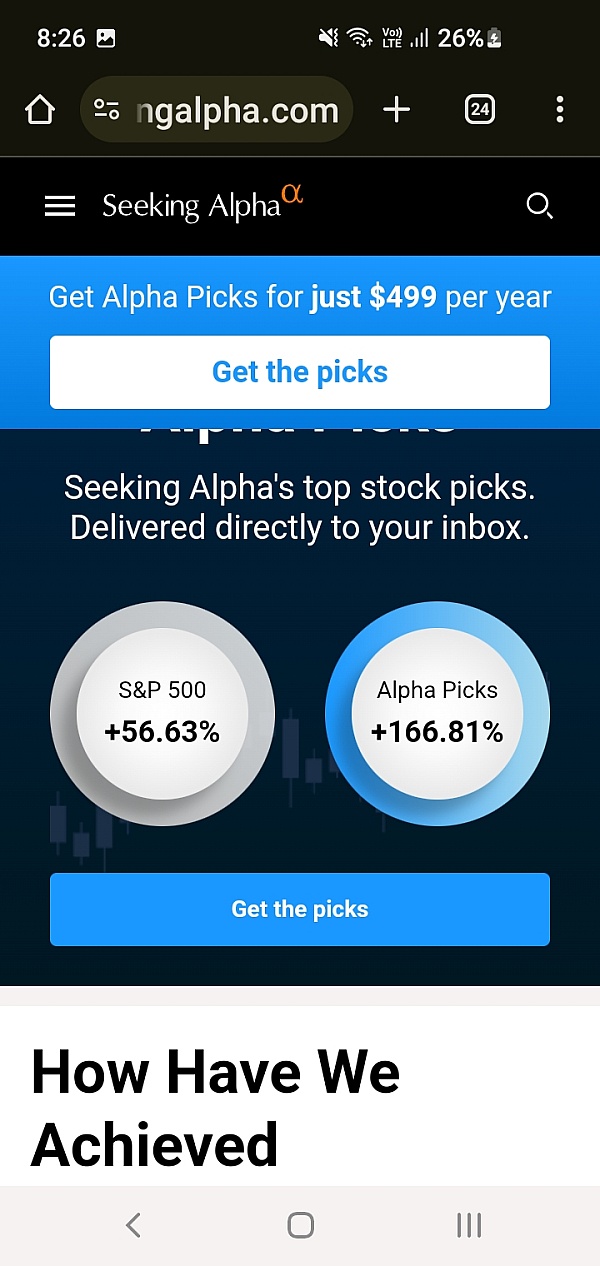
Task: Open a new browser tab
Action: point(397,110)
